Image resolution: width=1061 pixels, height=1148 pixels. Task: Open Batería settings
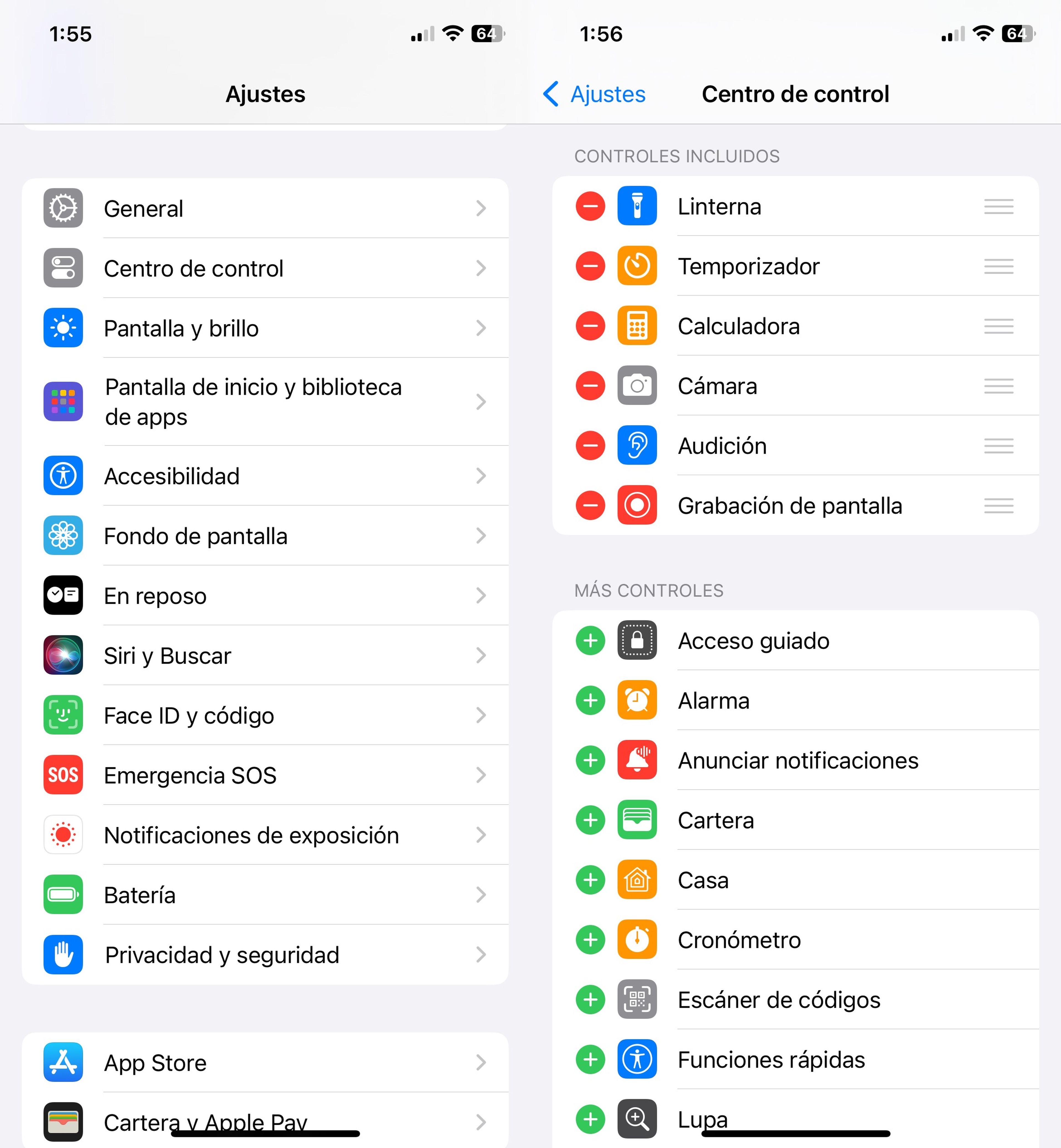point(264,895)
